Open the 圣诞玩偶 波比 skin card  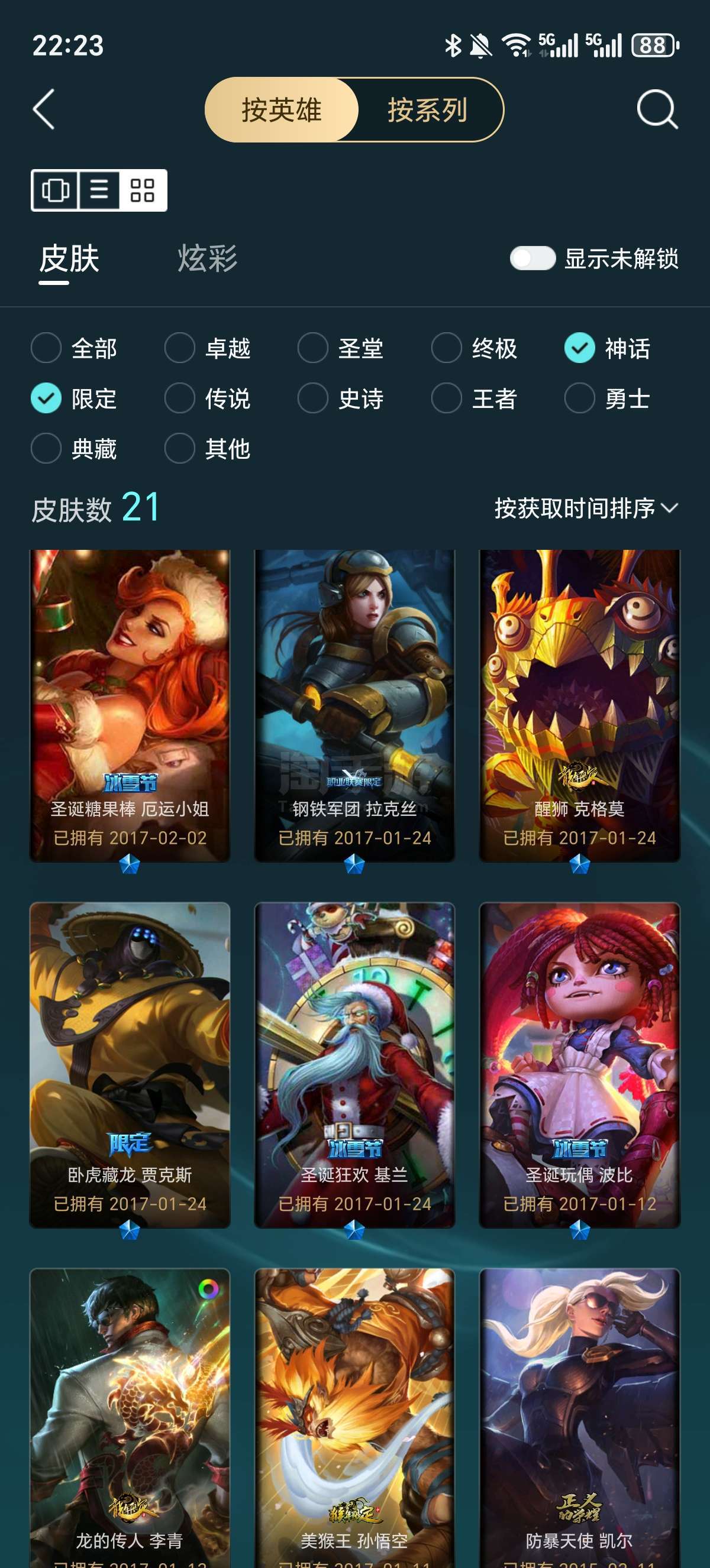[x=580, y=1065]
